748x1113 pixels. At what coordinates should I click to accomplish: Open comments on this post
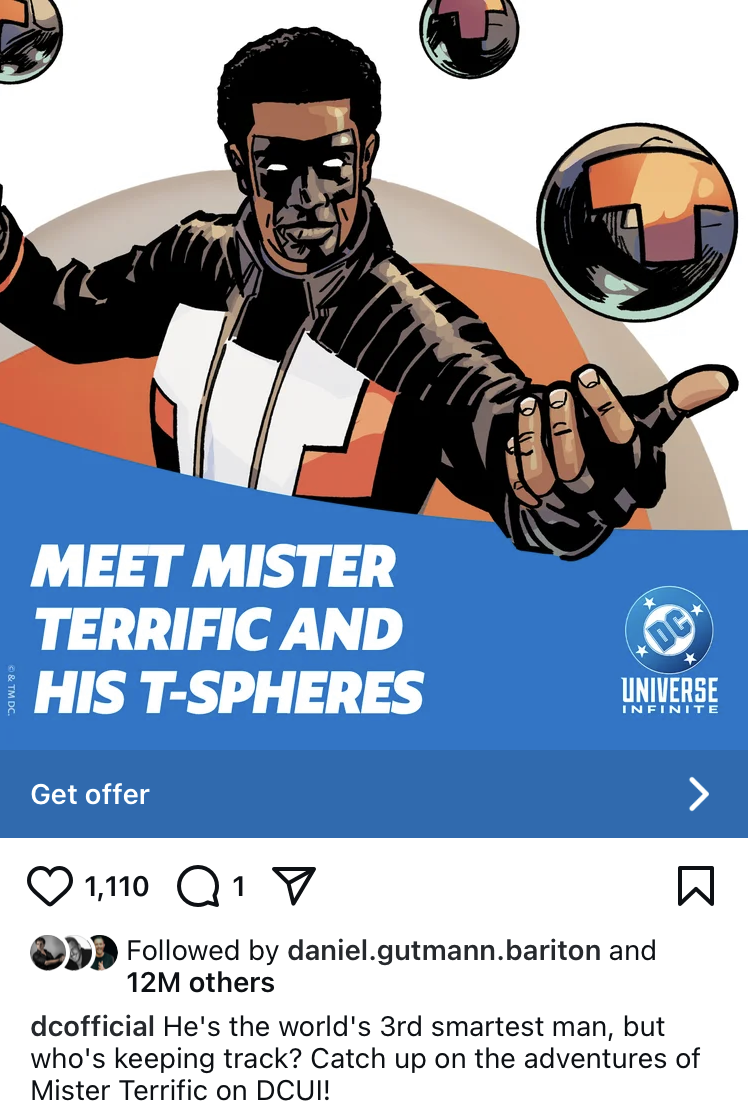[x=198, y=886]
